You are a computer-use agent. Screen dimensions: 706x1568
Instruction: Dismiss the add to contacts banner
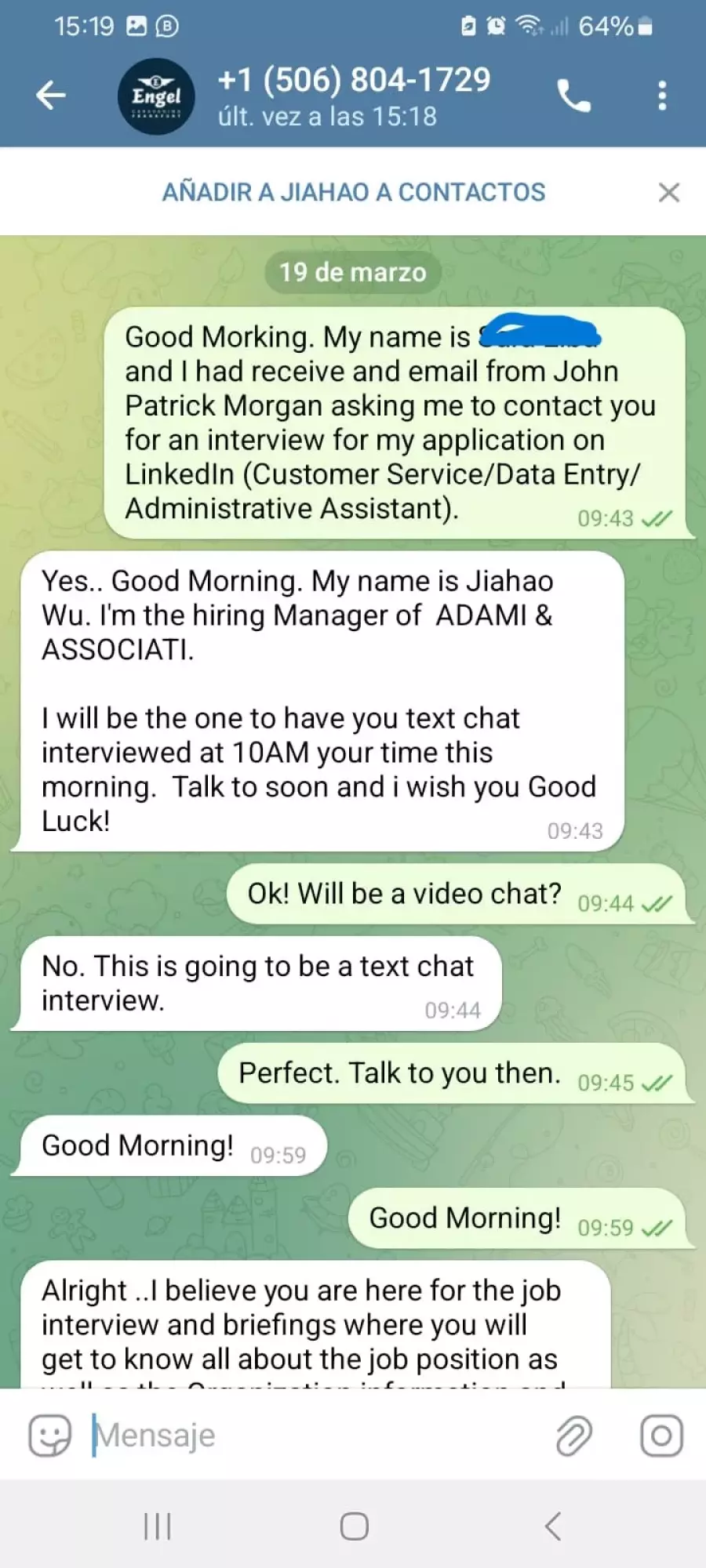point(669,192)
